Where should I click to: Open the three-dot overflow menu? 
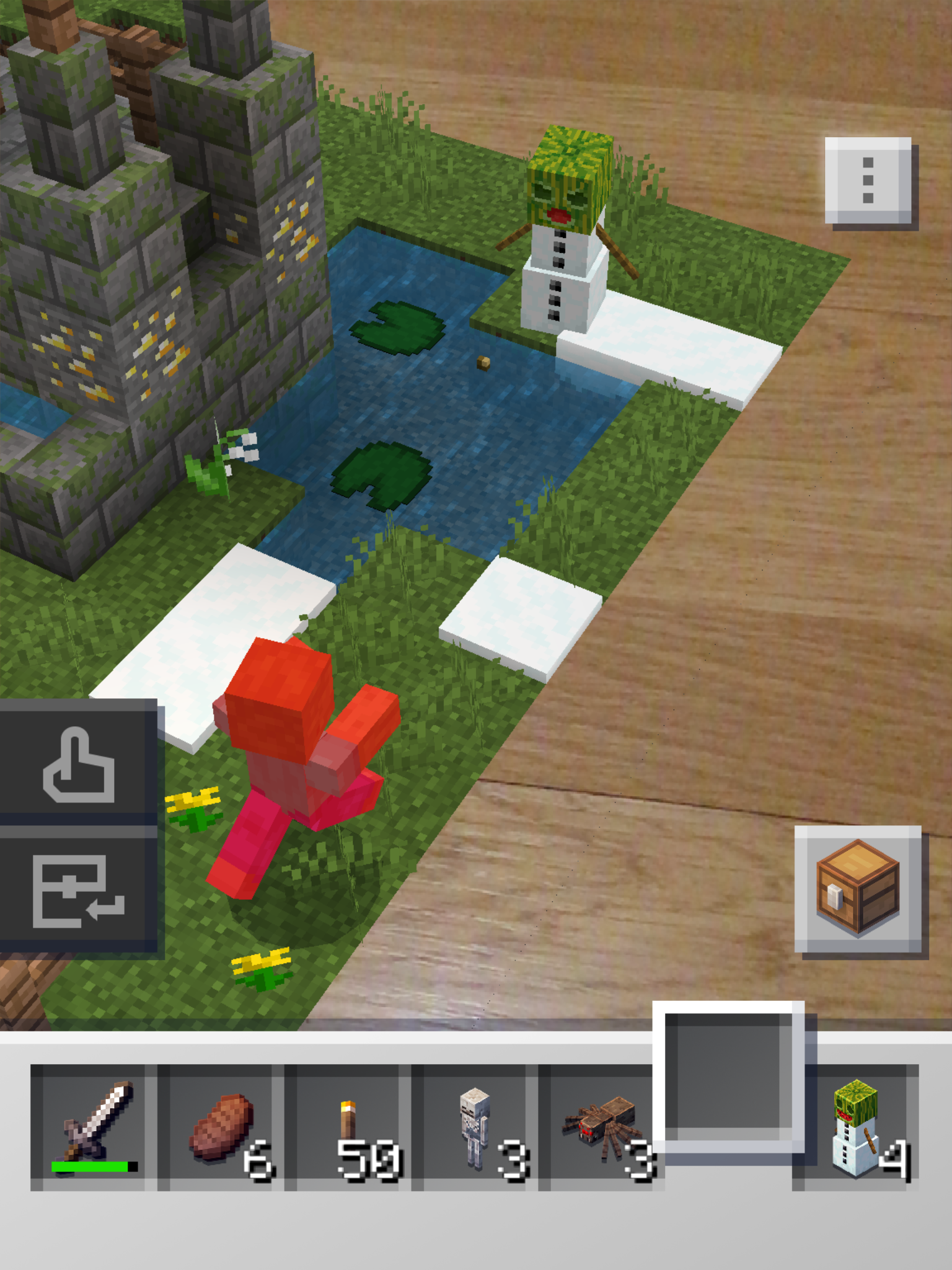pyautogui.click(x=868, y=180)
